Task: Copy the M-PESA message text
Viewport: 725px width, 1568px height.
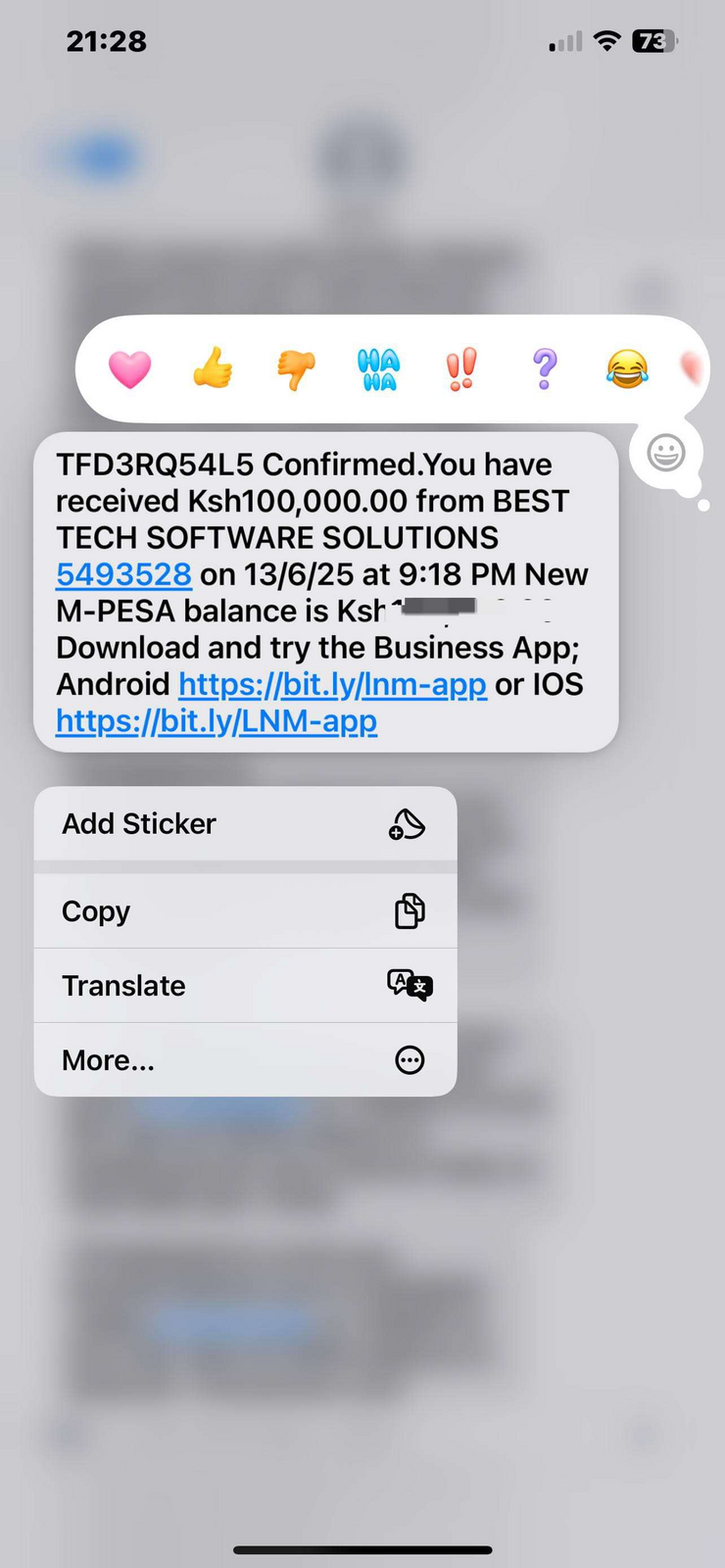Action: click(245, 911)
